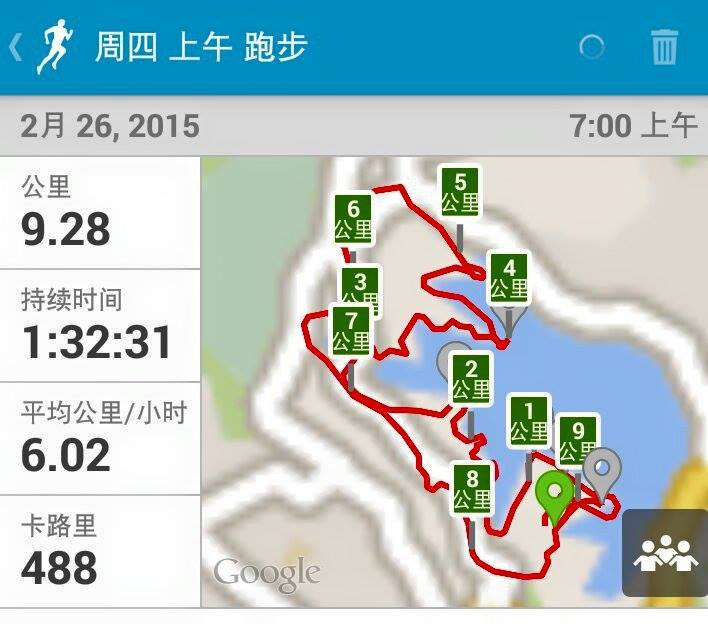
Task: Delete this run with the trash icon
Action: pos(664,47)
